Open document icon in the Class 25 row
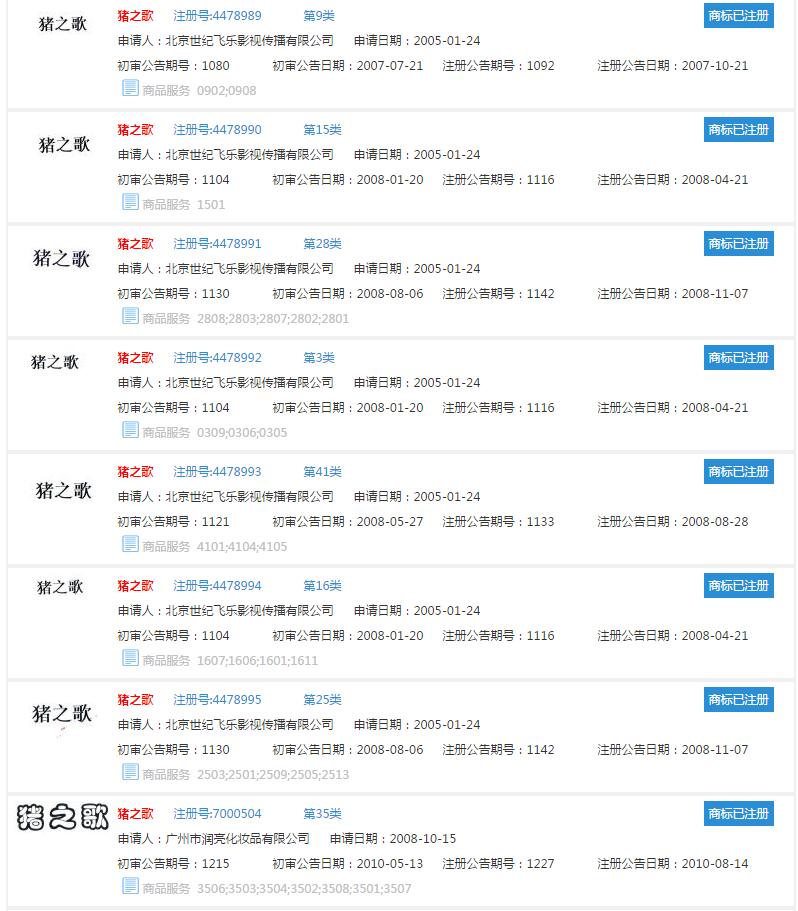The height and width of the screenshot is (911, 798). point(130,773)
